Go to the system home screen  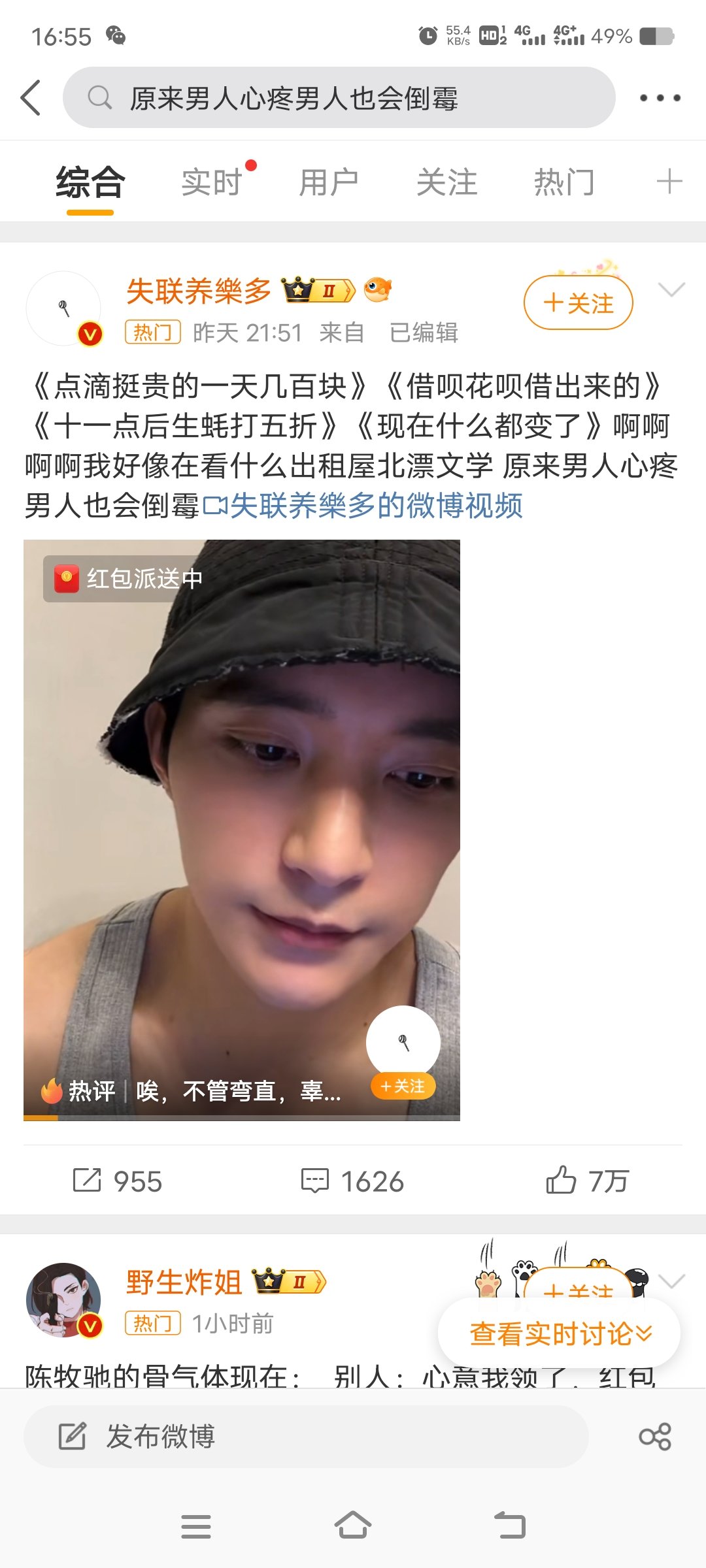click(353, 1526)
